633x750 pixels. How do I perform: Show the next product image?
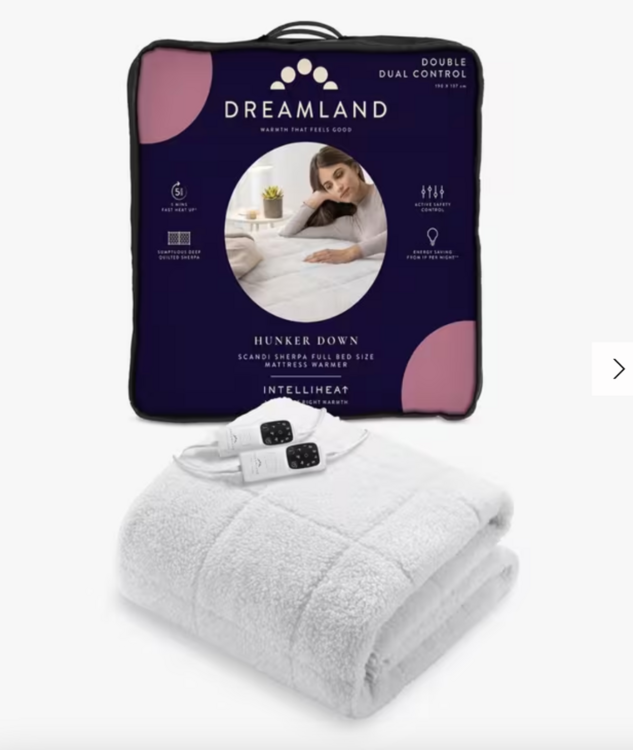[616, 369]
